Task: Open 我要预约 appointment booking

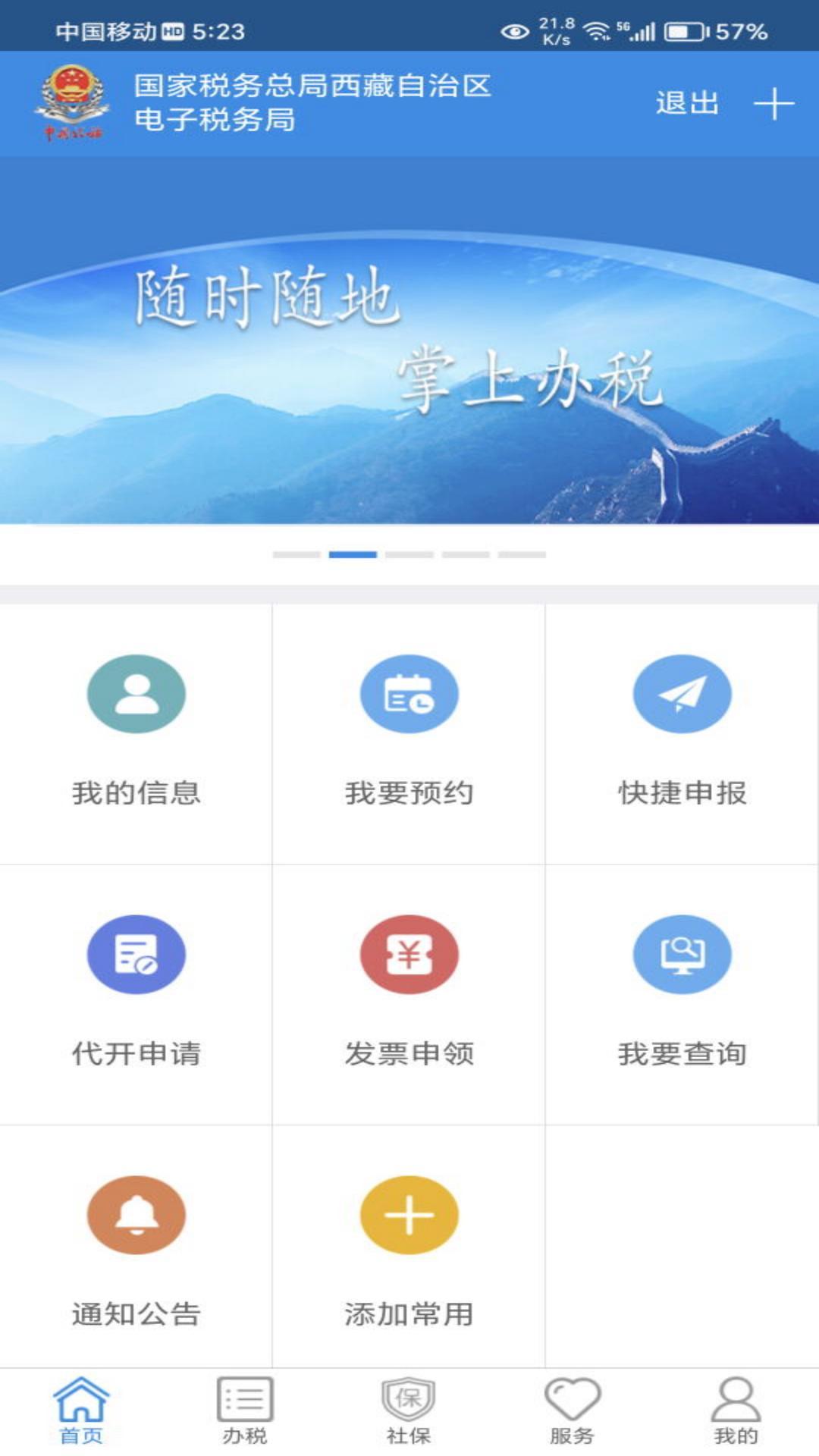Action: [409, 733]
